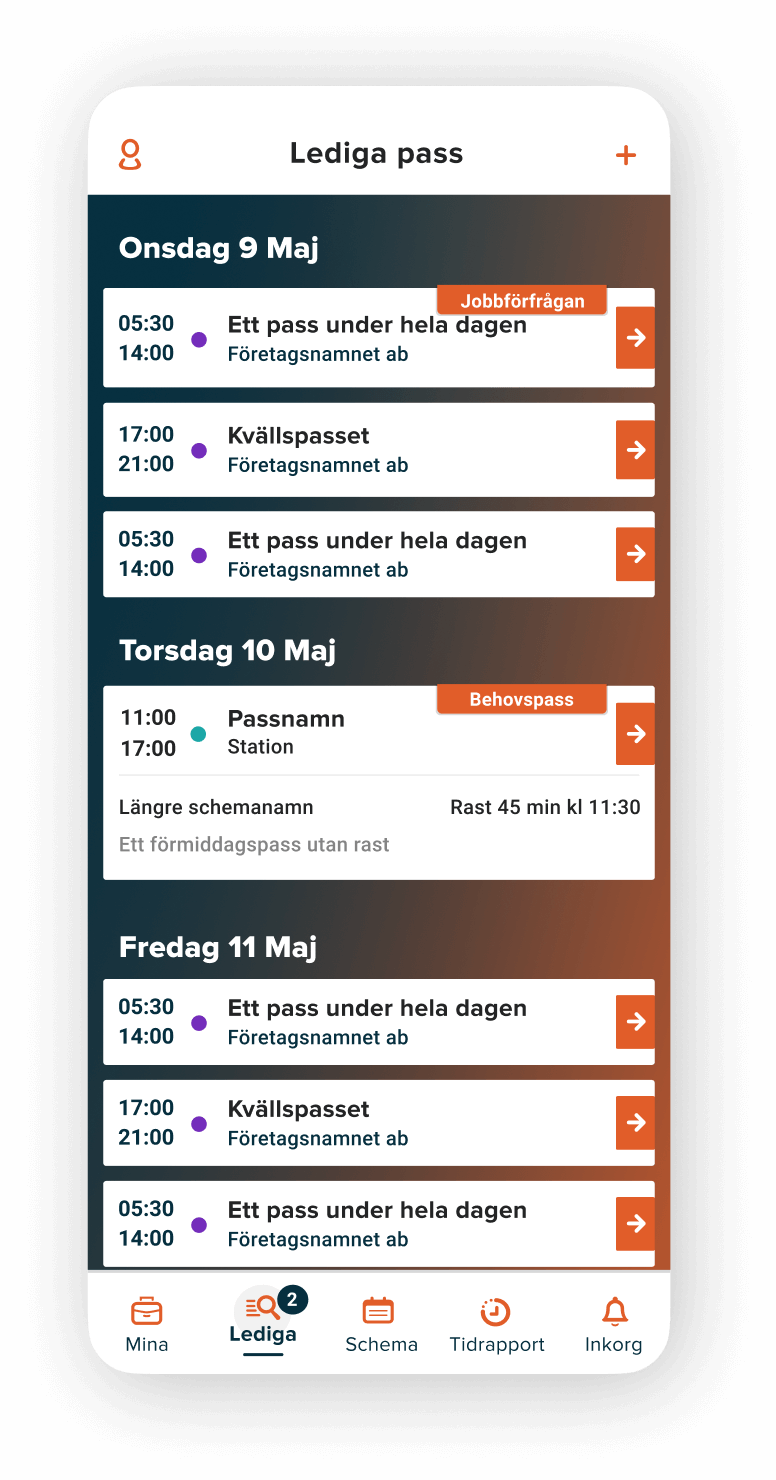The height and width of the screenshot is (1480, 776).
Task: Select the Lediga tab
Action: (x=263, y=1320)
